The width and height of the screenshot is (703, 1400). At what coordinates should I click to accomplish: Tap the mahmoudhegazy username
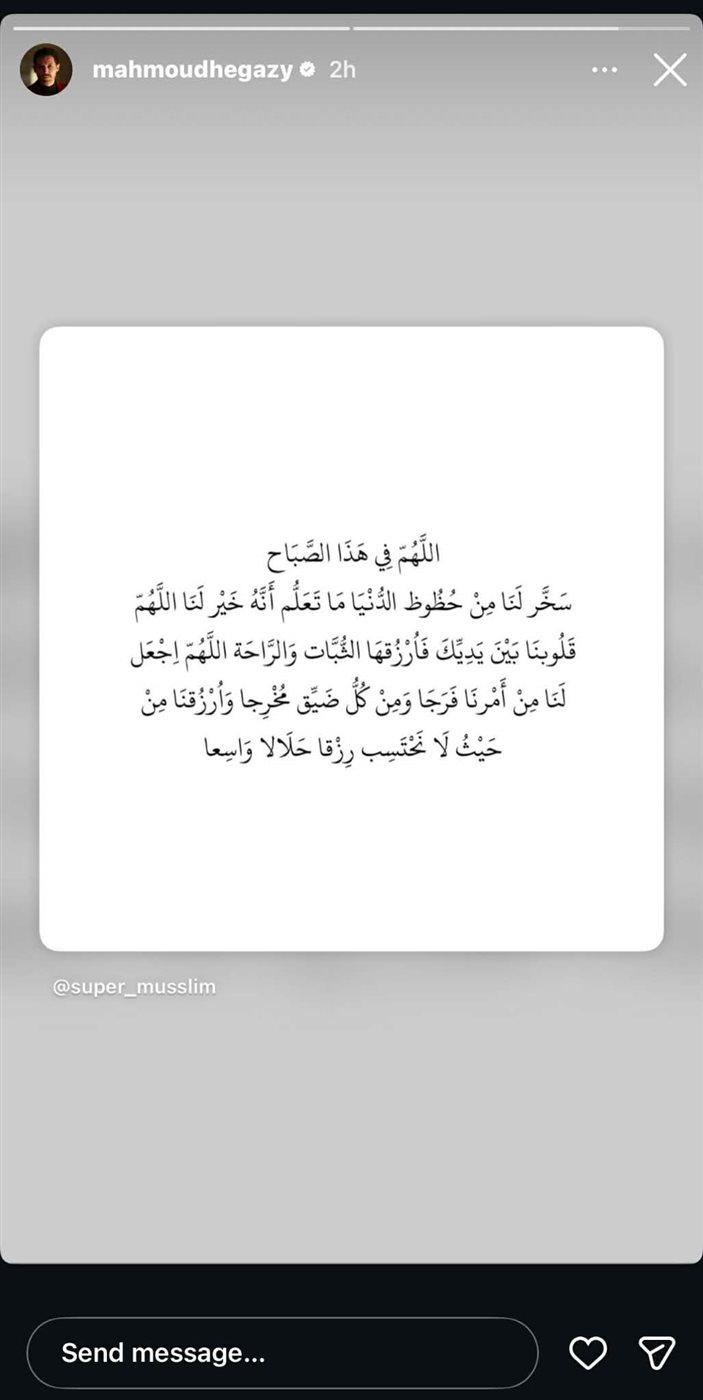192,70
